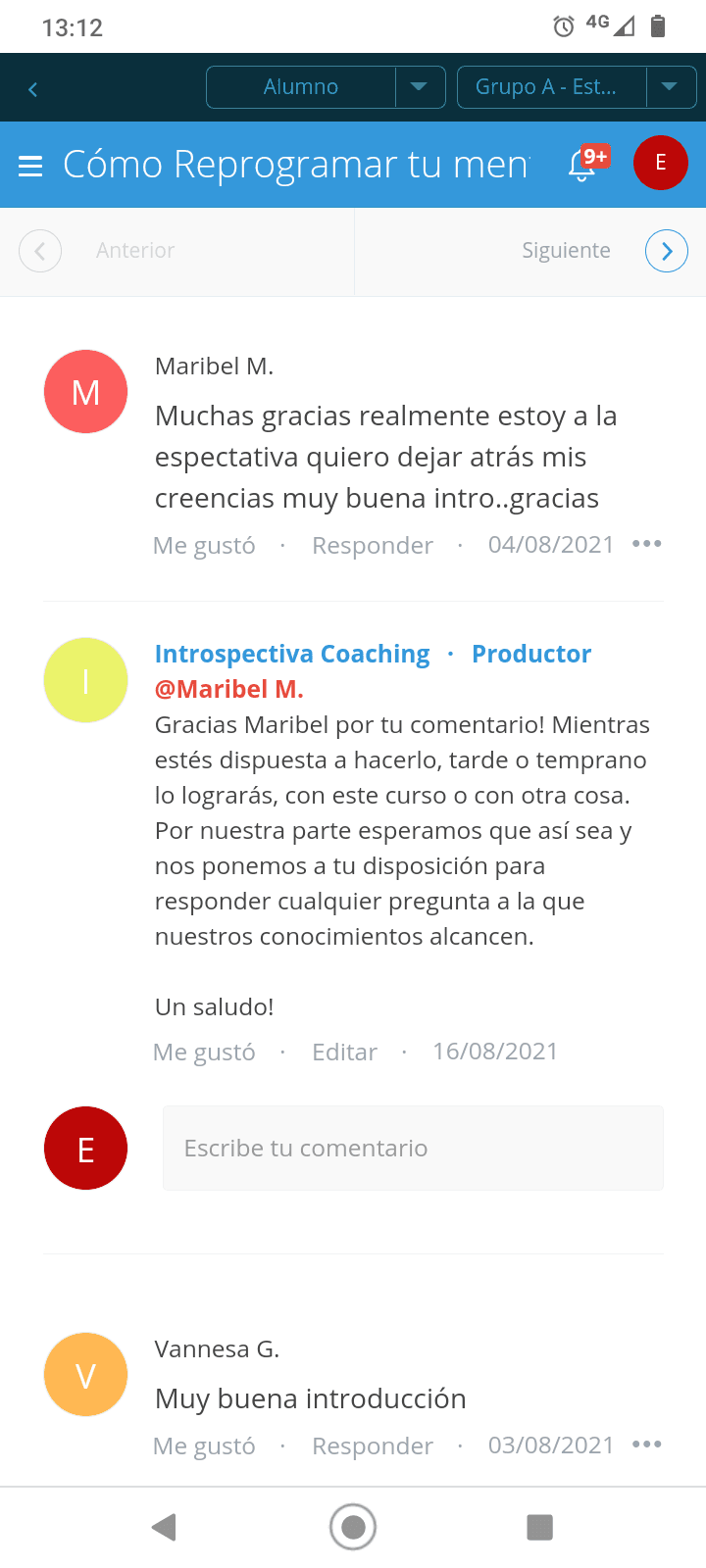Tap Responder on Vannesa G.'s comment
The image size is (706, 1568).
(x=372, y=1445)
